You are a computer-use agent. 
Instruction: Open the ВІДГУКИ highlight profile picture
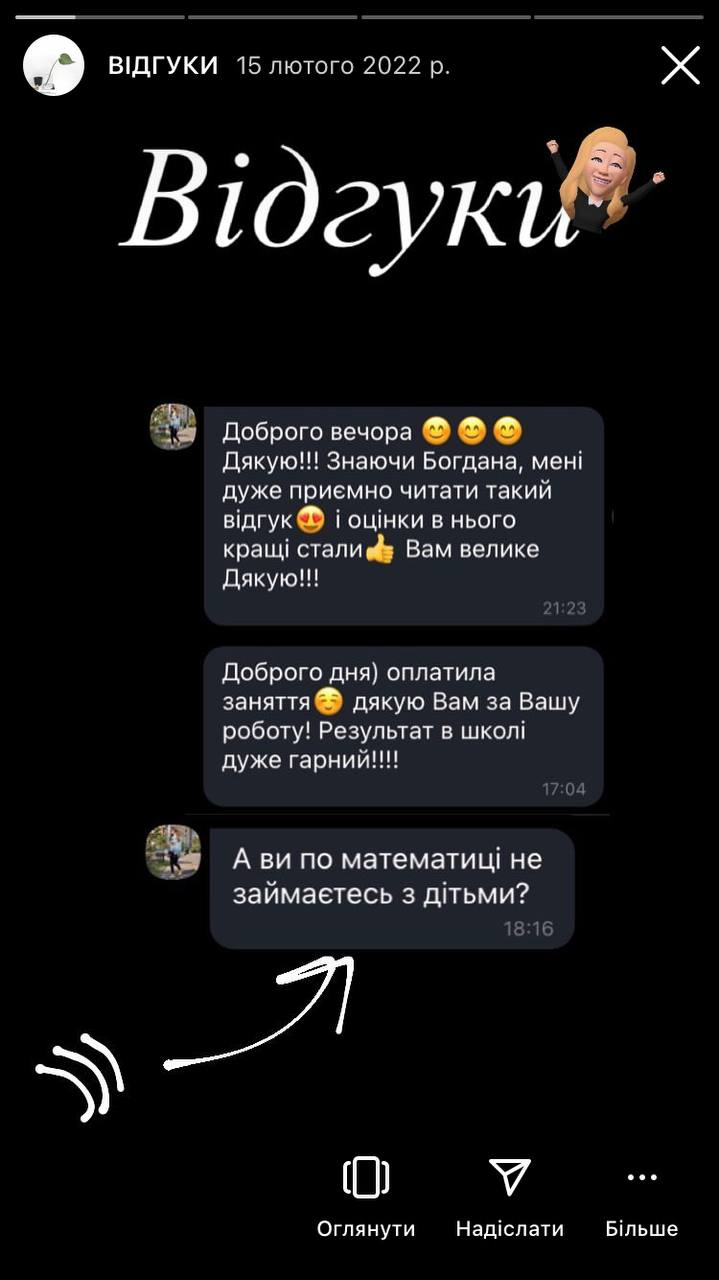coord(54,66)
